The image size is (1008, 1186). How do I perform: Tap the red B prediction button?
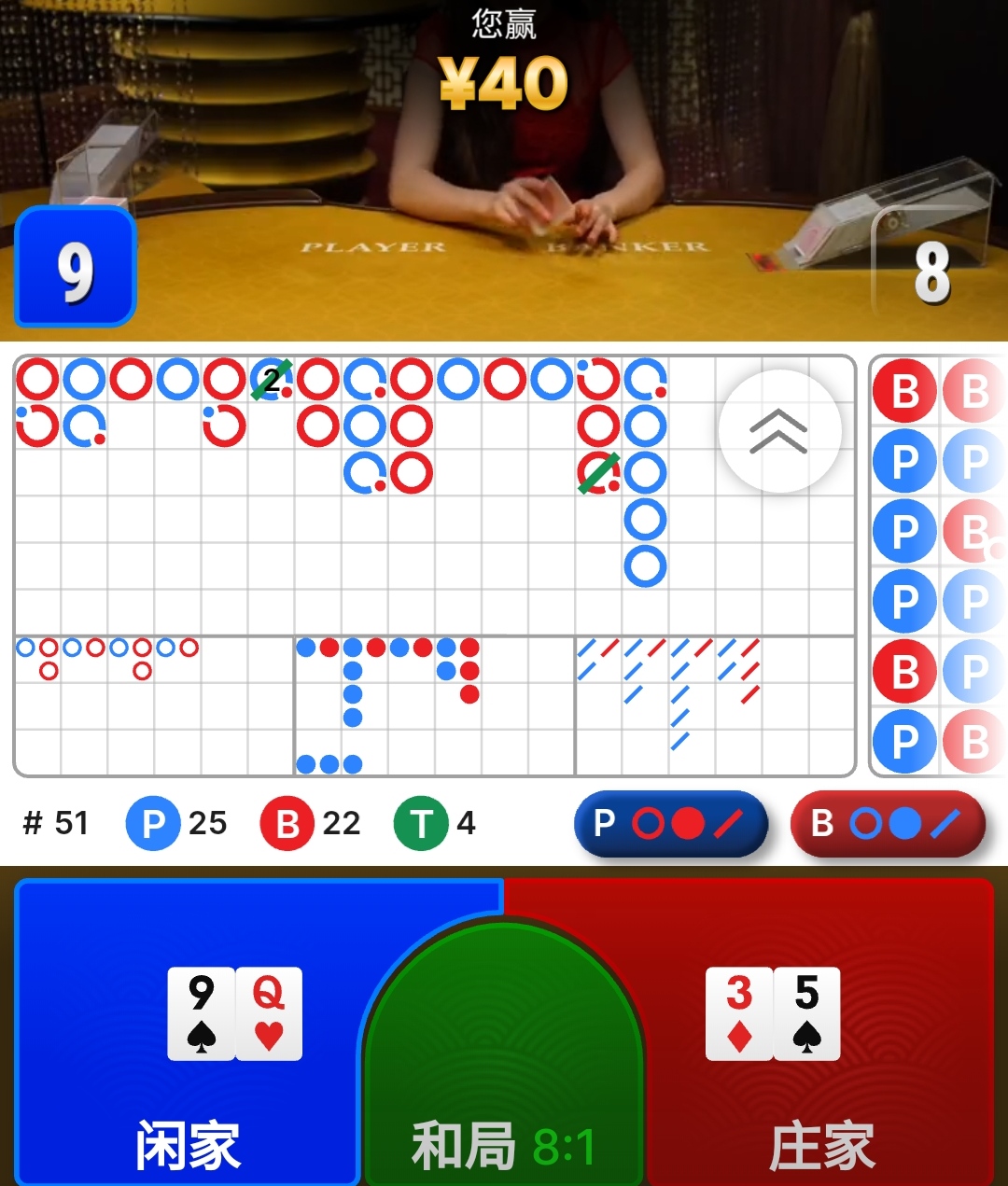[x=888, y=824]
